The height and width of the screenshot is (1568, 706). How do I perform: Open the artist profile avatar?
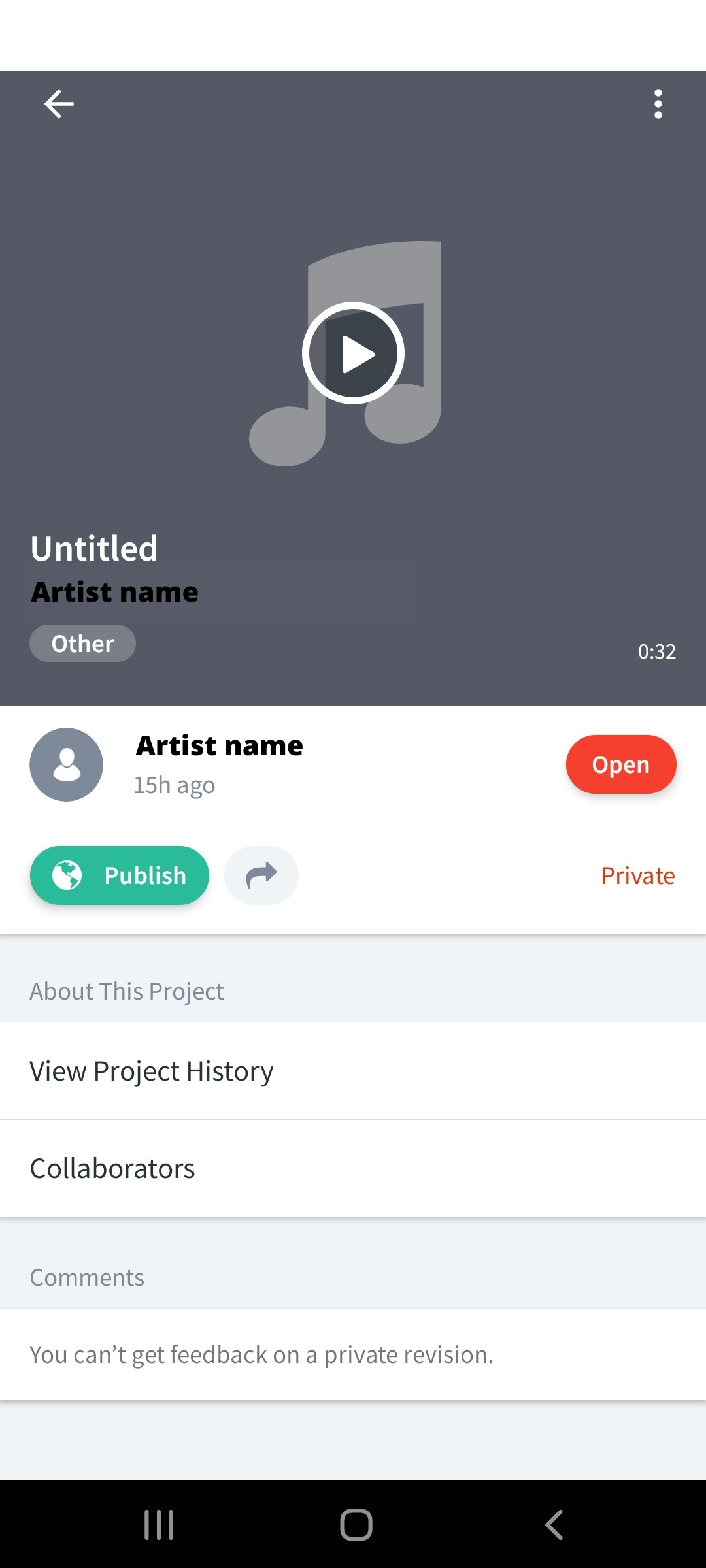[x=66, y=764]
